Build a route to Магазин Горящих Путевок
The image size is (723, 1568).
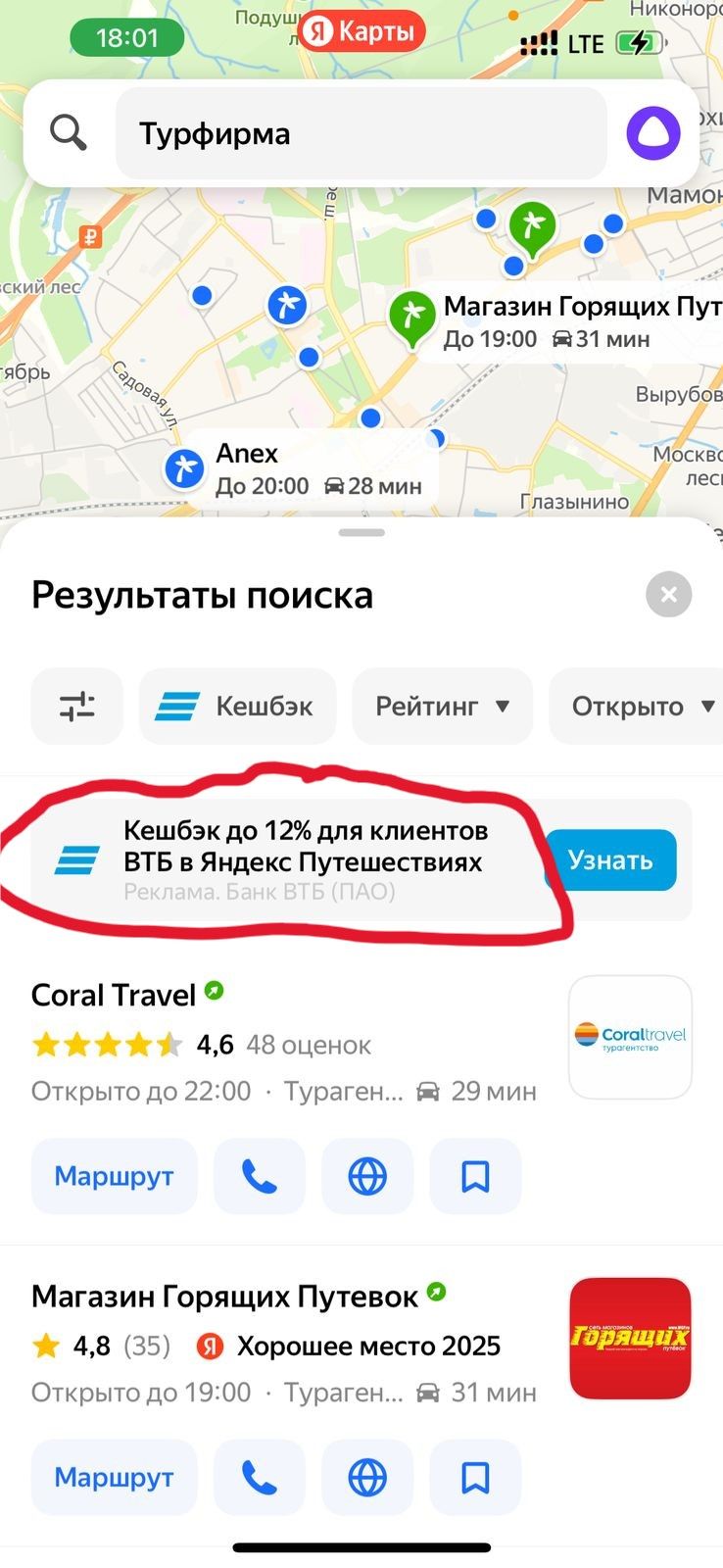(114, 1477)
